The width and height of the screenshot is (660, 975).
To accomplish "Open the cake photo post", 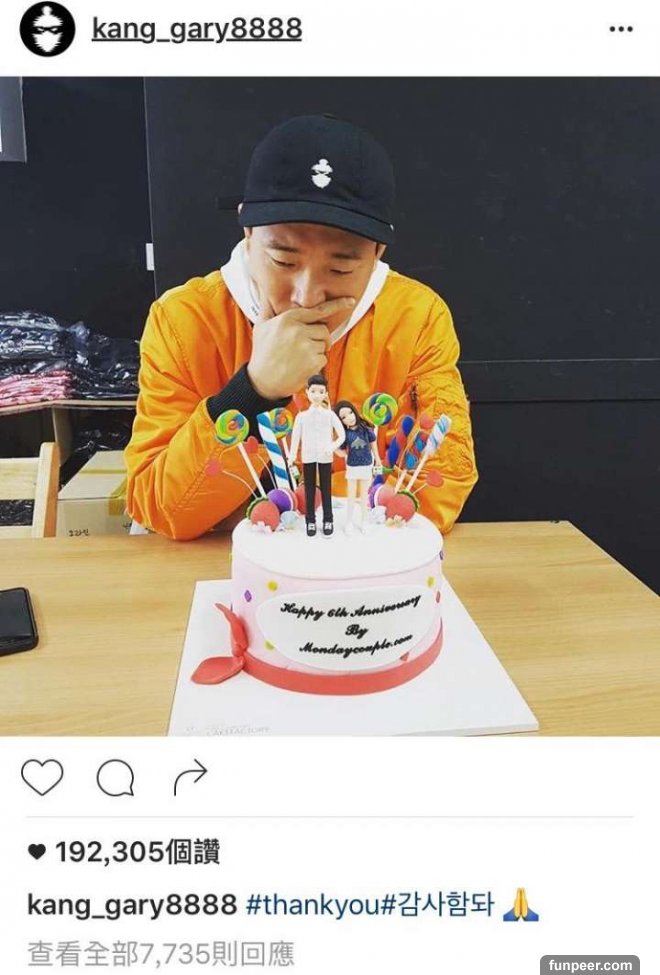I will pyautogui.click(x=330, y=405).
